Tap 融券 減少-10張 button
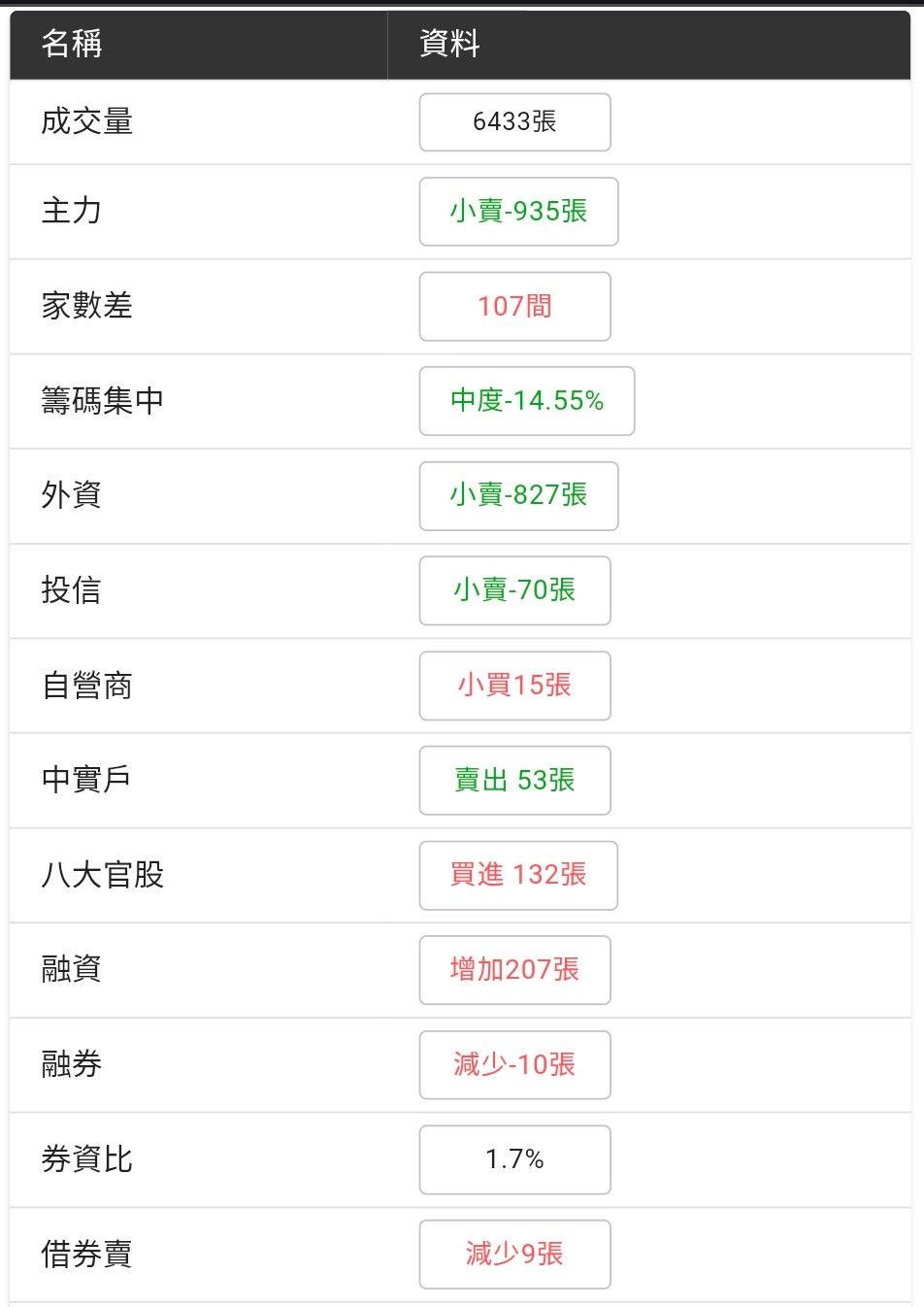The height and width of the screenshot is (1307, 924). pyautogui.click(x=514, y=1065)
